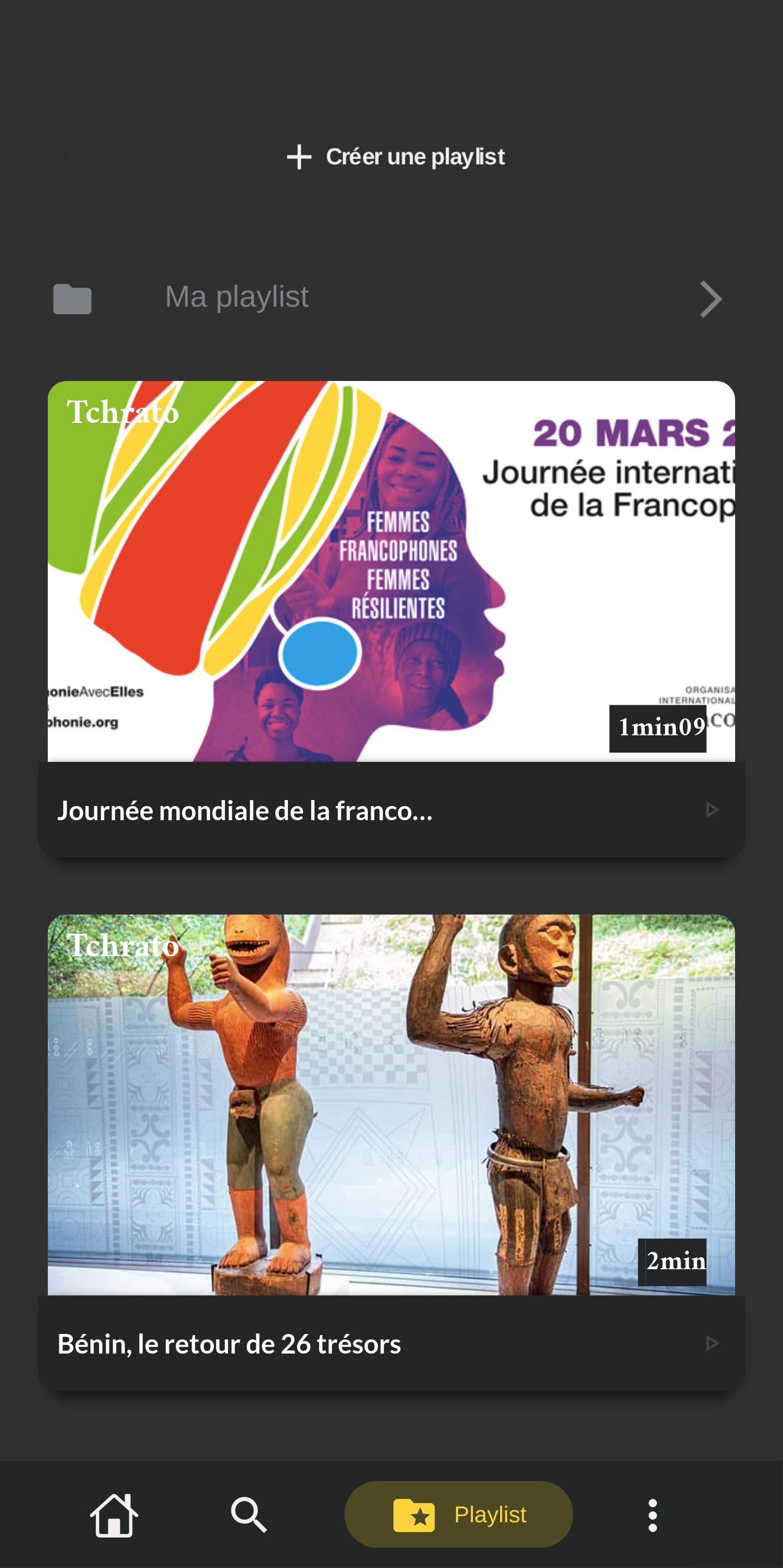The height and width of the screenshot is (1568, 783).
Task: Select the Playlist tab
Action: click(x=459, y=1515)
